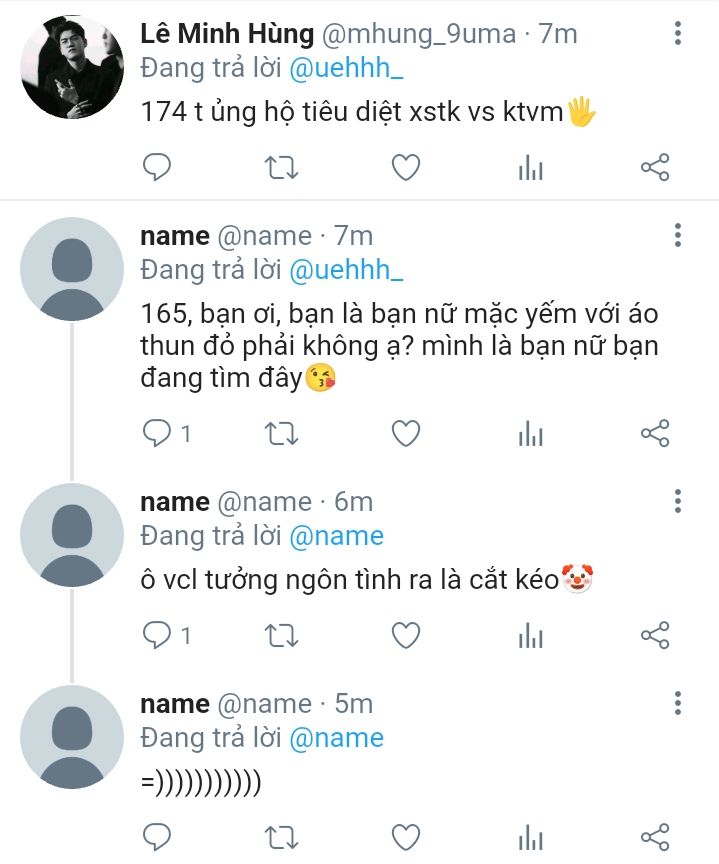Open Lê Minh Hùng's profile picture

(x=71, y=67)
